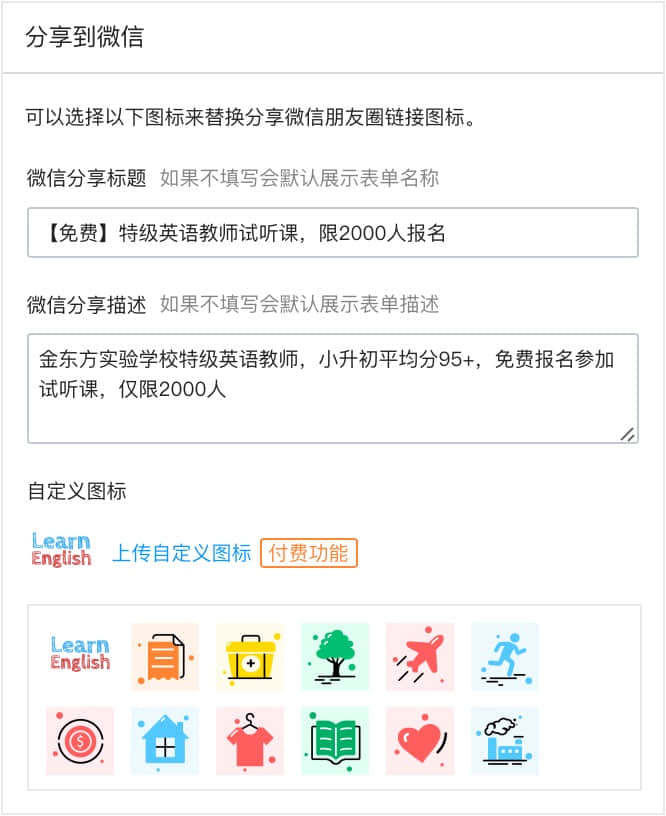Choose the orange receipt document icon

165,656
